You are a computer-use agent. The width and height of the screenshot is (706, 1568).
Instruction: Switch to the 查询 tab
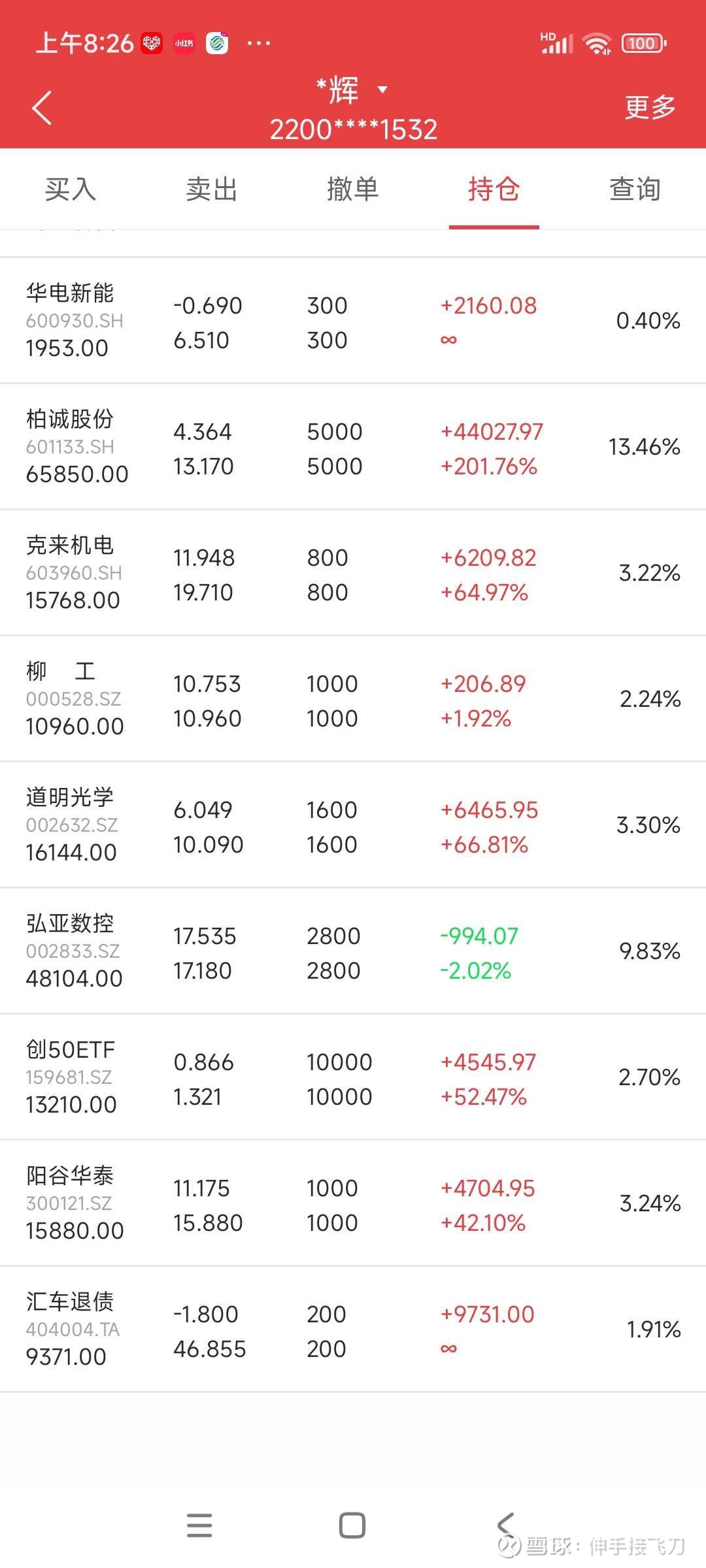coord(635,189)
